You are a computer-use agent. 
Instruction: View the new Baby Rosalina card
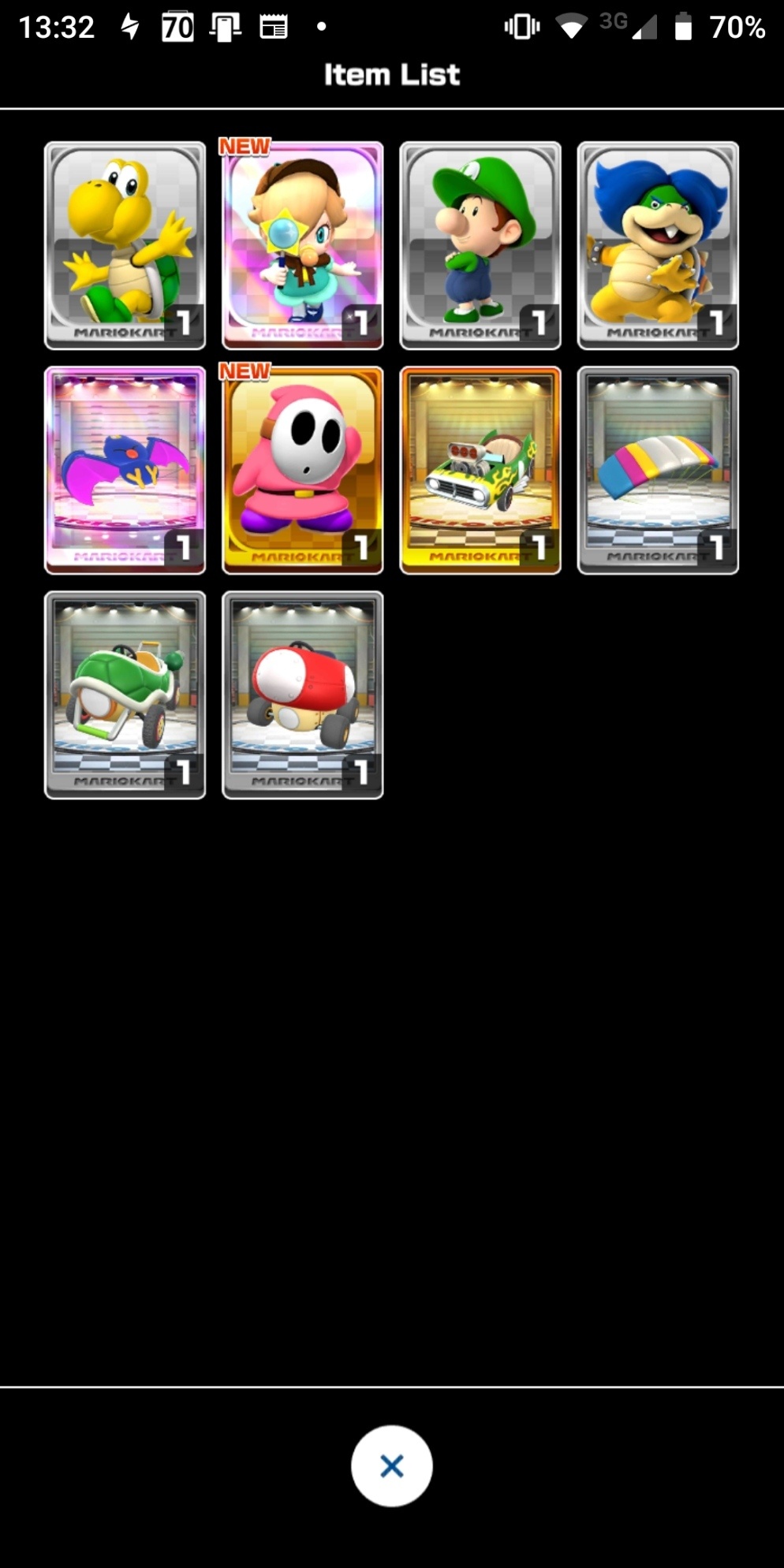pyautogui.click(x=302, y=245)
